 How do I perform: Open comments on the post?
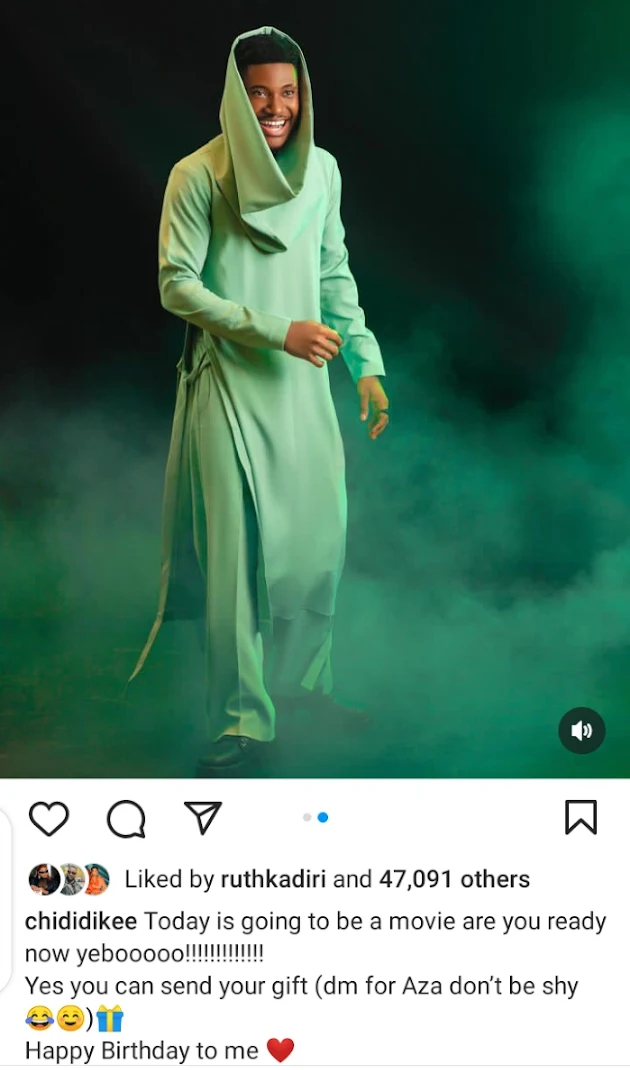126,819
